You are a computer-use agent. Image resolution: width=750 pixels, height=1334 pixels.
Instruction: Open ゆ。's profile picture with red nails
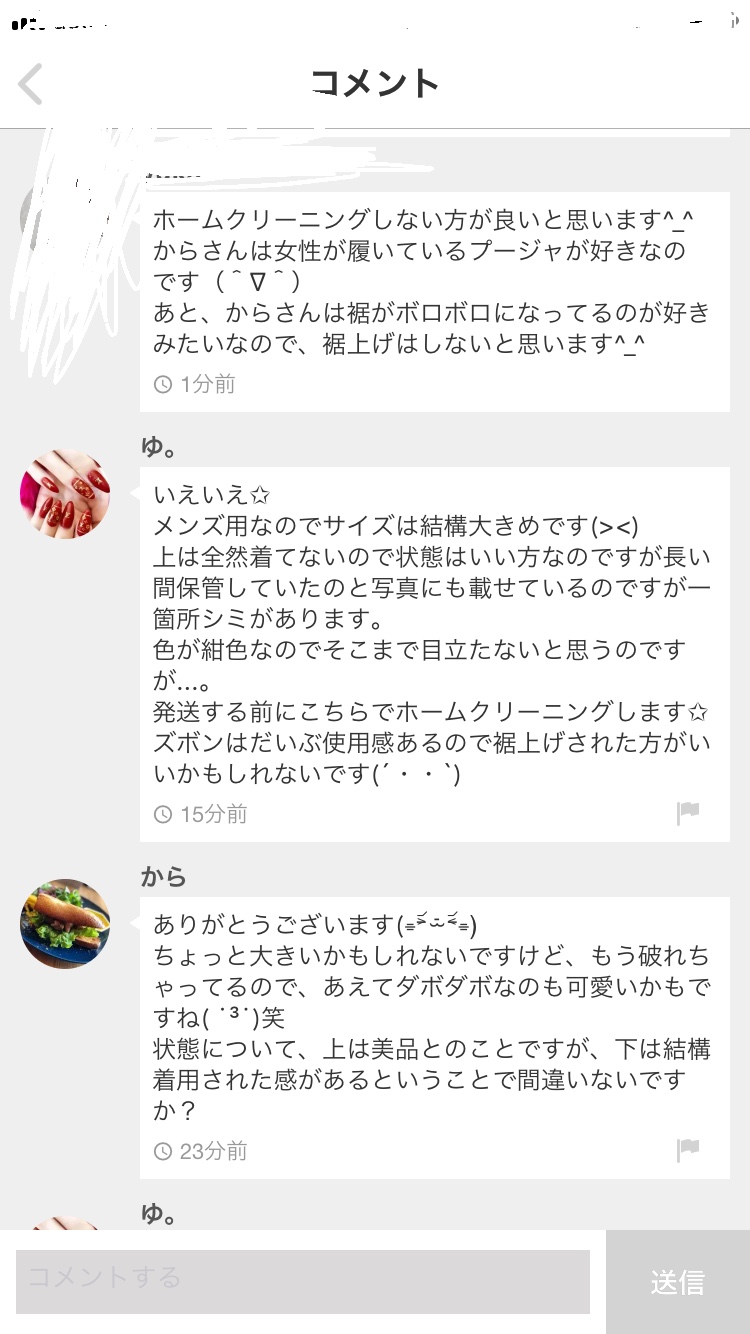tap(64, 494)
